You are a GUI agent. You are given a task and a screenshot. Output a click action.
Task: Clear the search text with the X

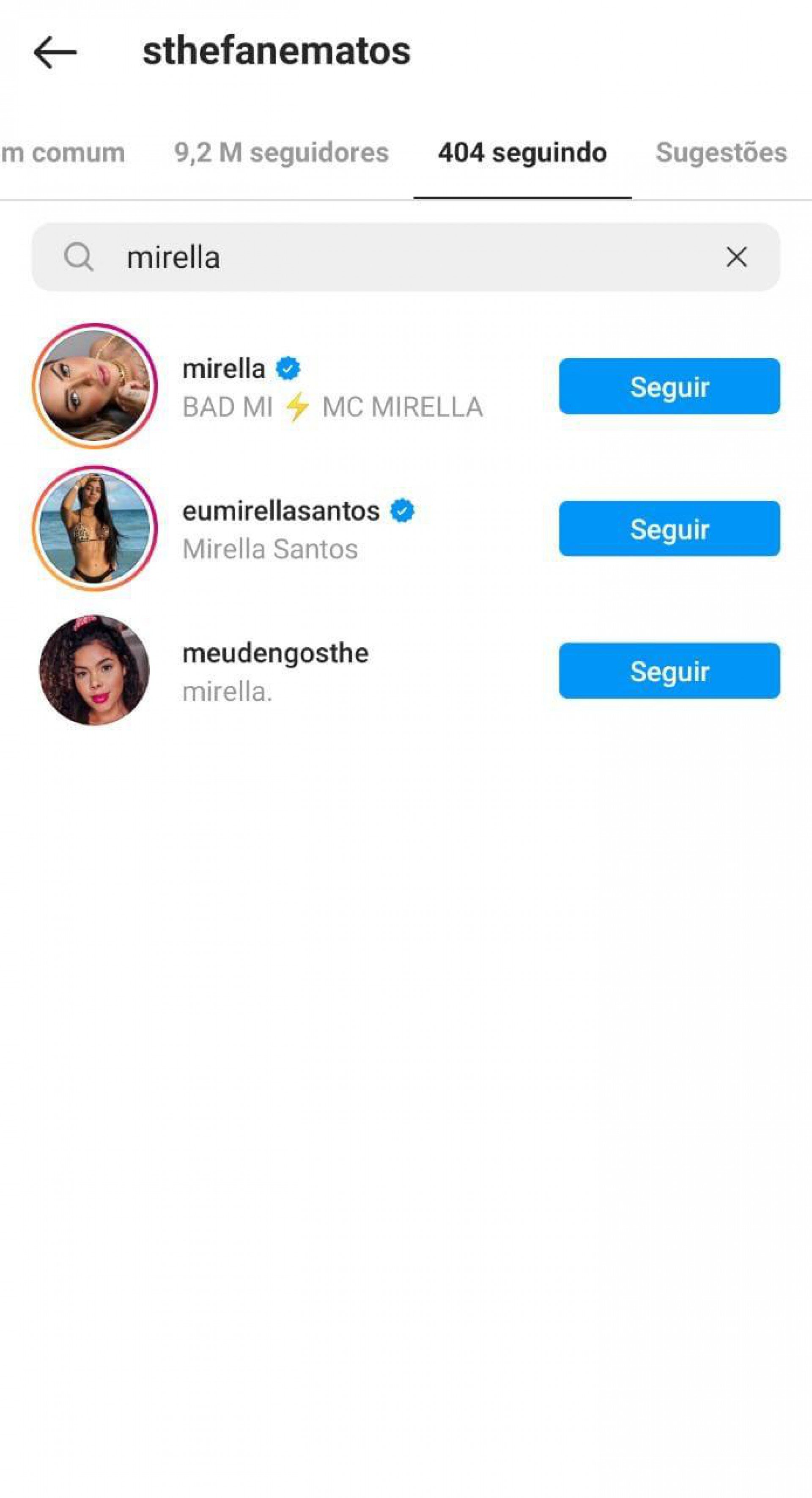(x=736, y=257)
